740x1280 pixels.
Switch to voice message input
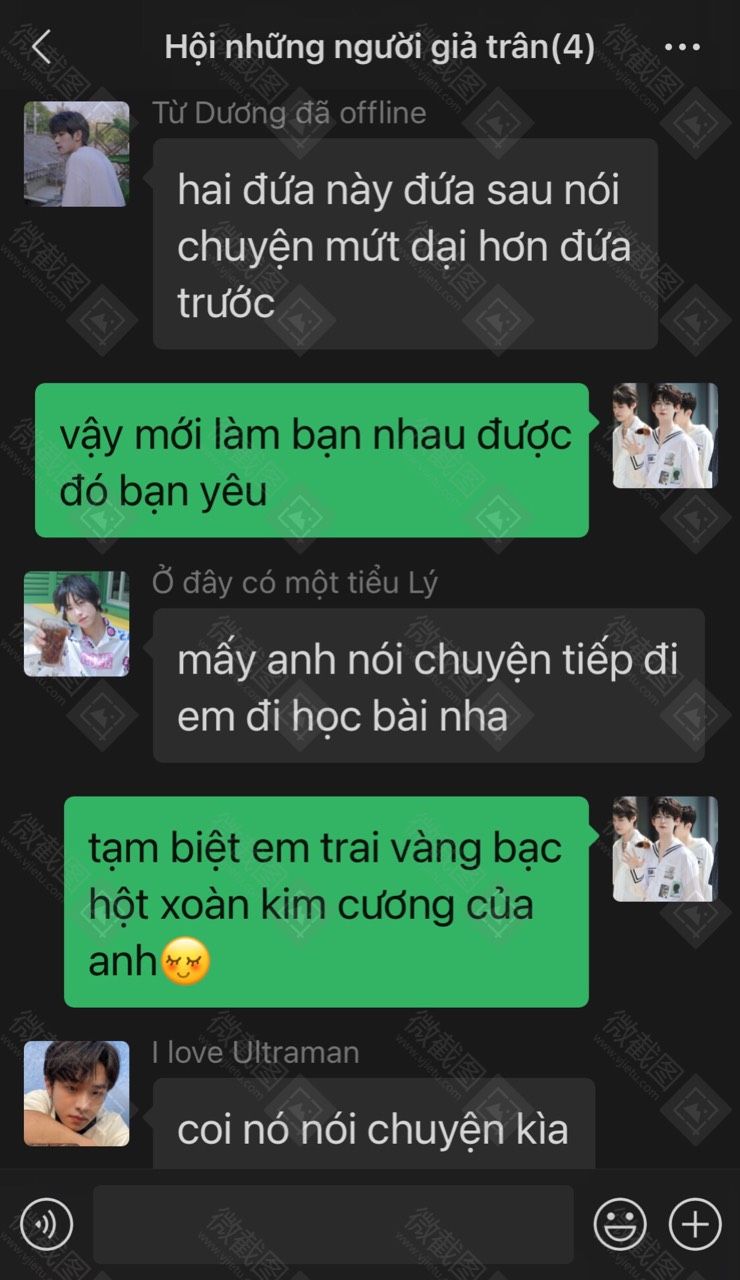click(x=46, y=1224)
